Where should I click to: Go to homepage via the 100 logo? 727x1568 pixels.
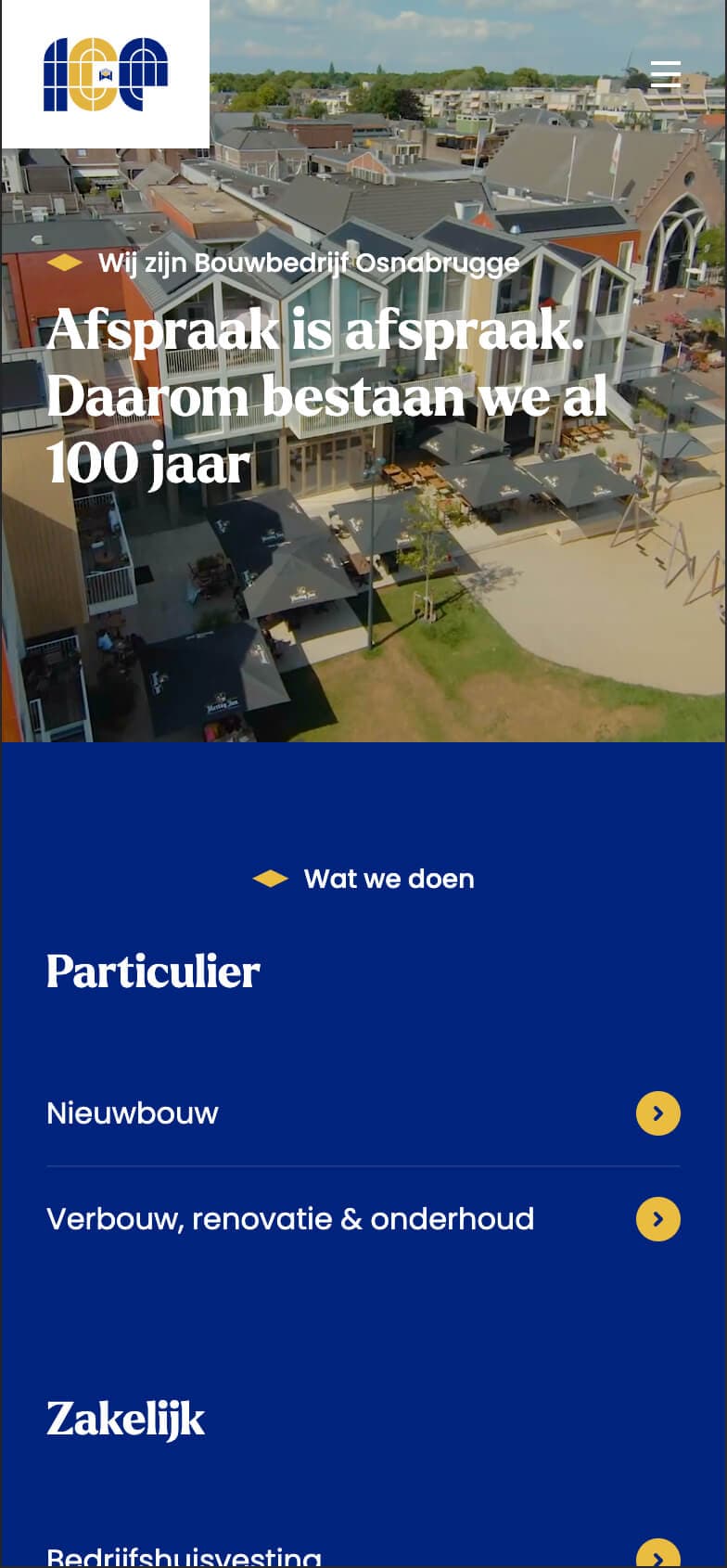point(105,74)
